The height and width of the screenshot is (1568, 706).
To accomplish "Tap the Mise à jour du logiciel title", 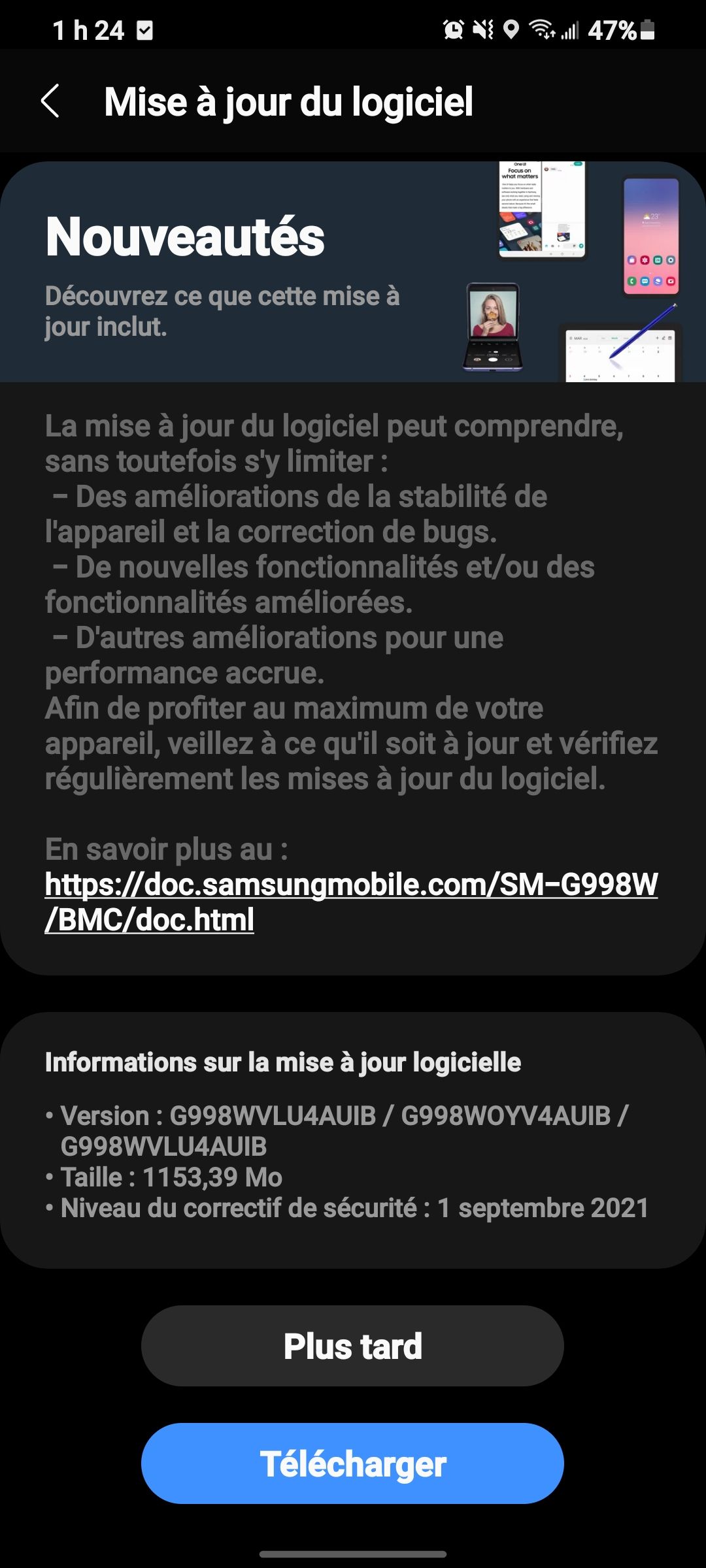I will point(290,103).
